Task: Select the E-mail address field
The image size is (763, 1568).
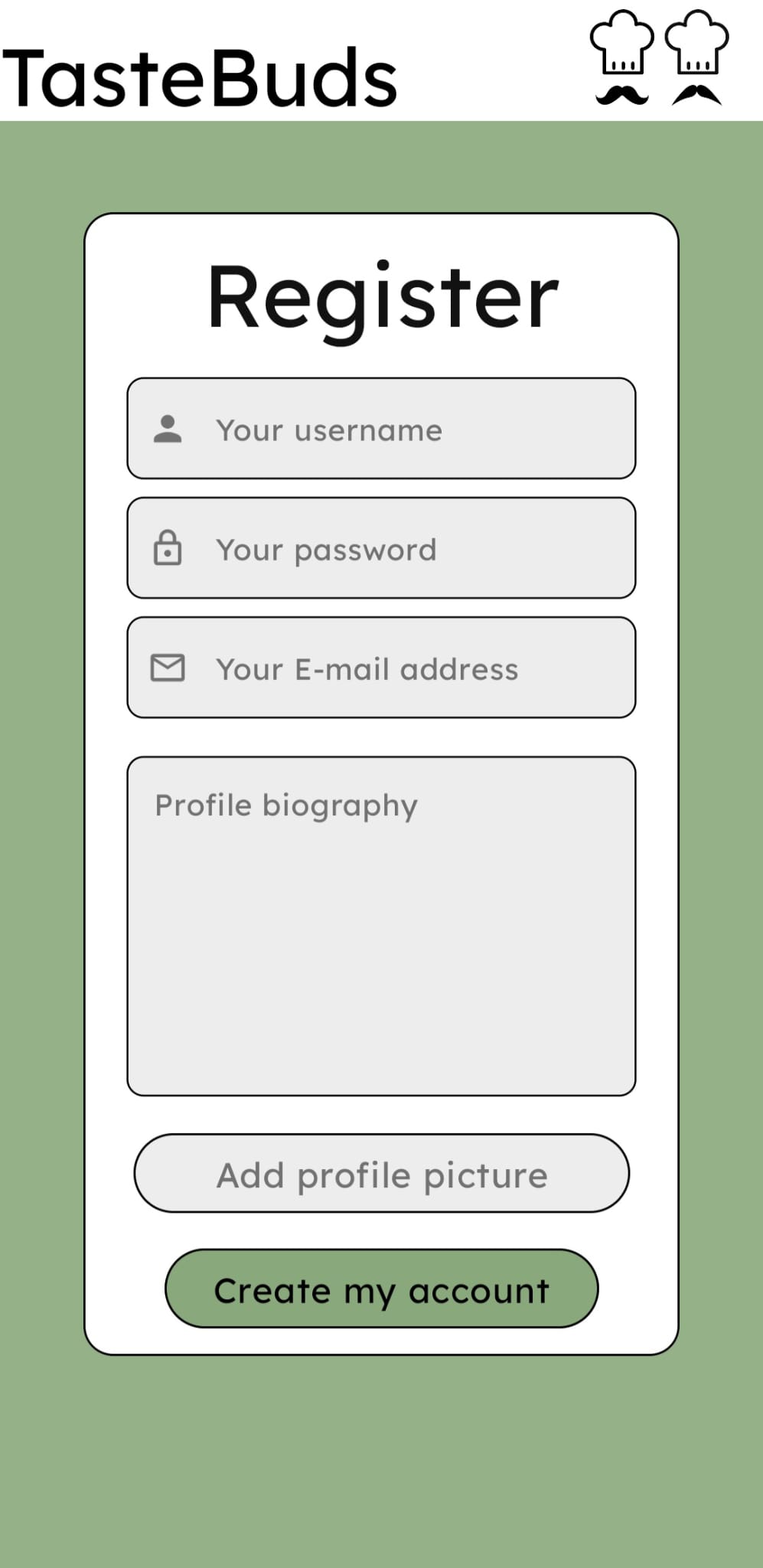Action: click(381, 668)
